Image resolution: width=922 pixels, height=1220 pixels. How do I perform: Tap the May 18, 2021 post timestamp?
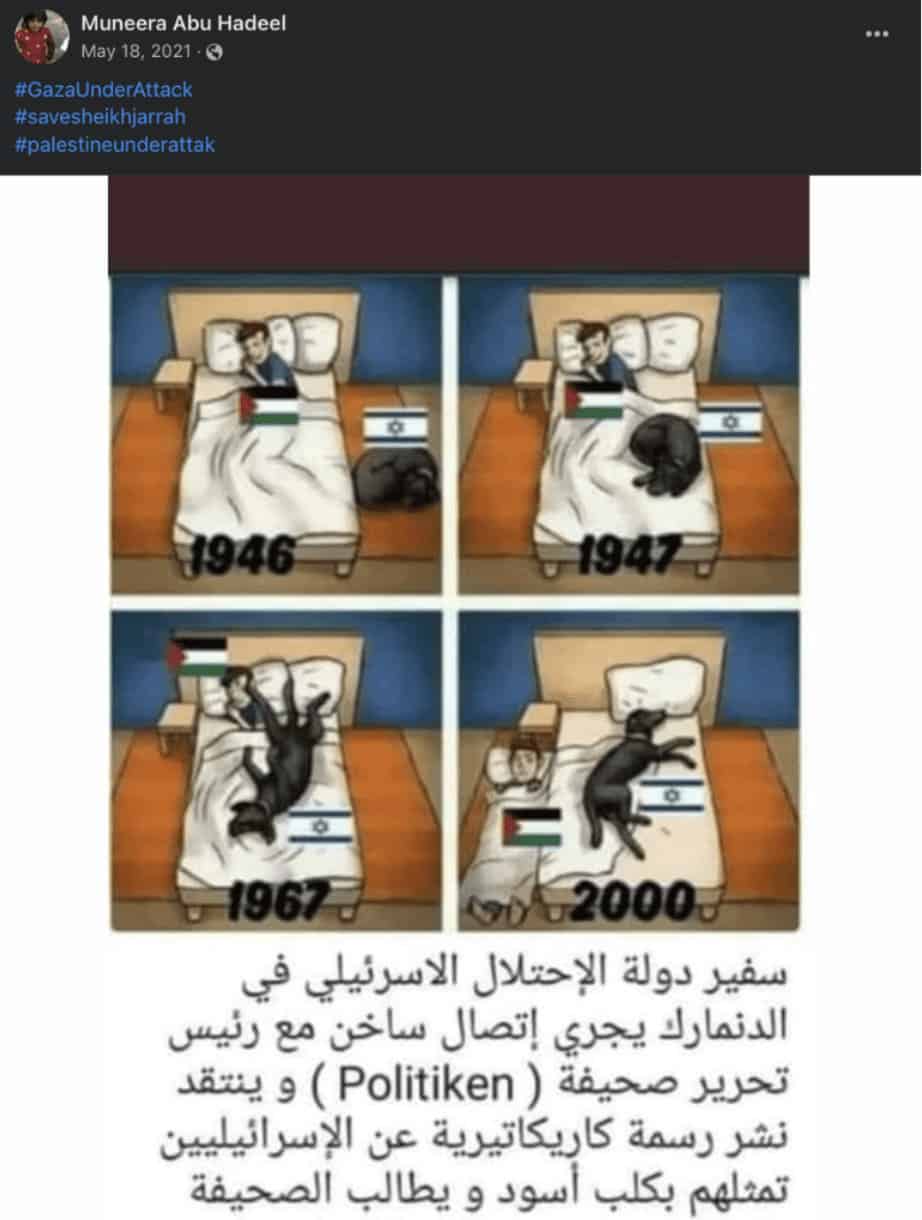(137, 52)
